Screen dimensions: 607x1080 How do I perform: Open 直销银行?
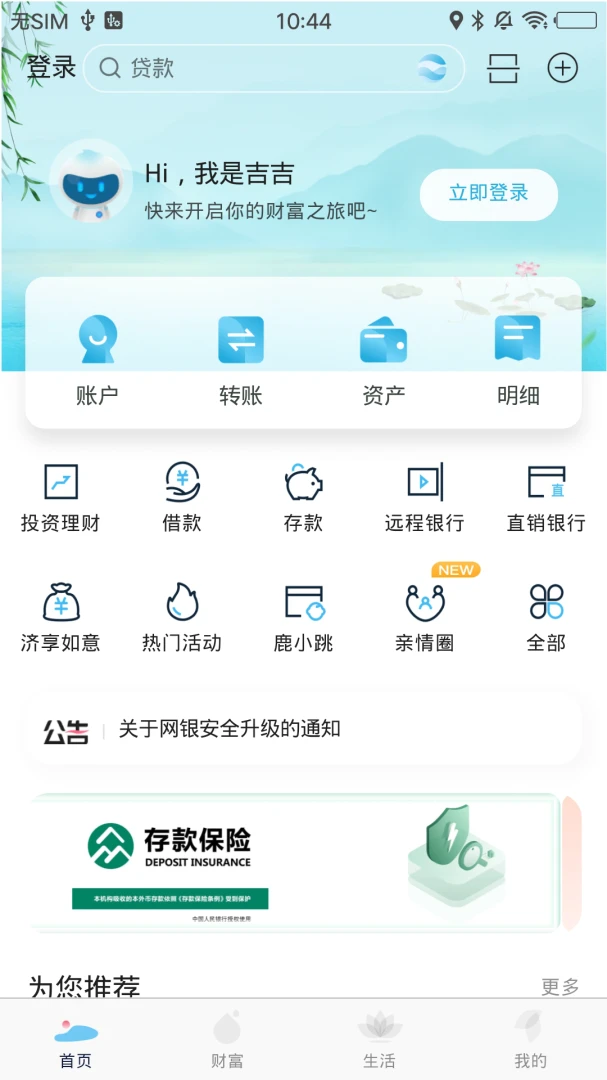click(546, 498)
